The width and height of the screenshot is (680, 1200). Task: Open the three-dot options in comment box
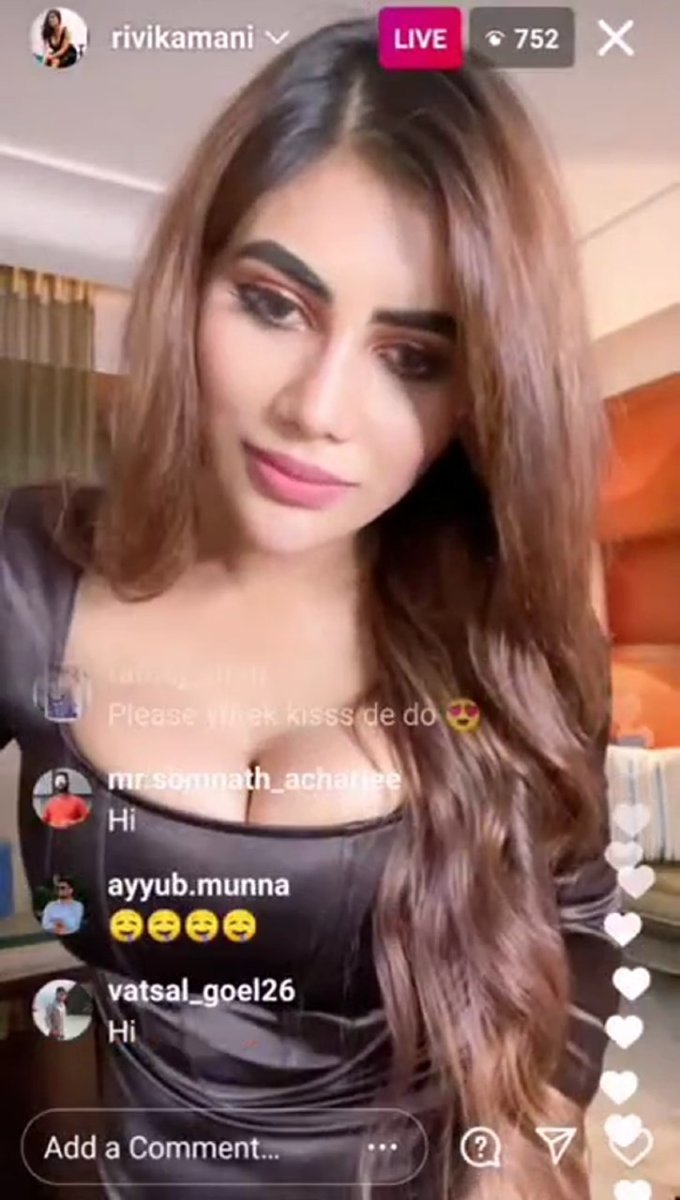coord(383,1147)
